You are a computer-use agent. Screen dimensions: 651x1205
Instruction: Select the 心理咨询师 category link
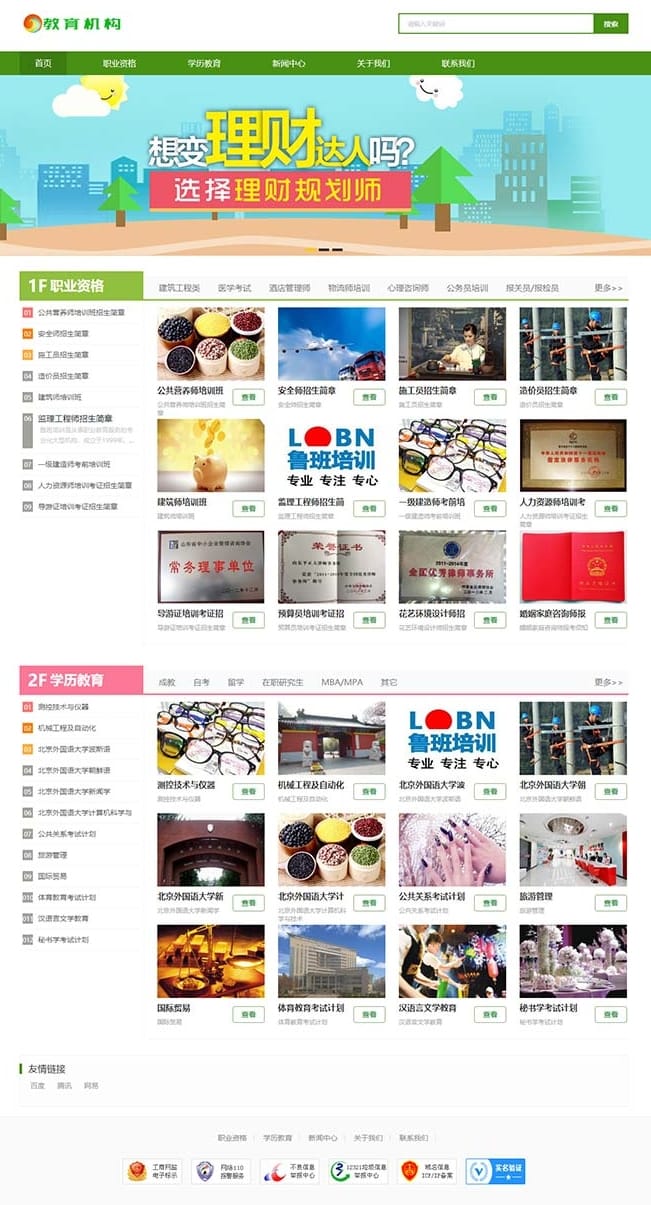[x=408, y=288]
